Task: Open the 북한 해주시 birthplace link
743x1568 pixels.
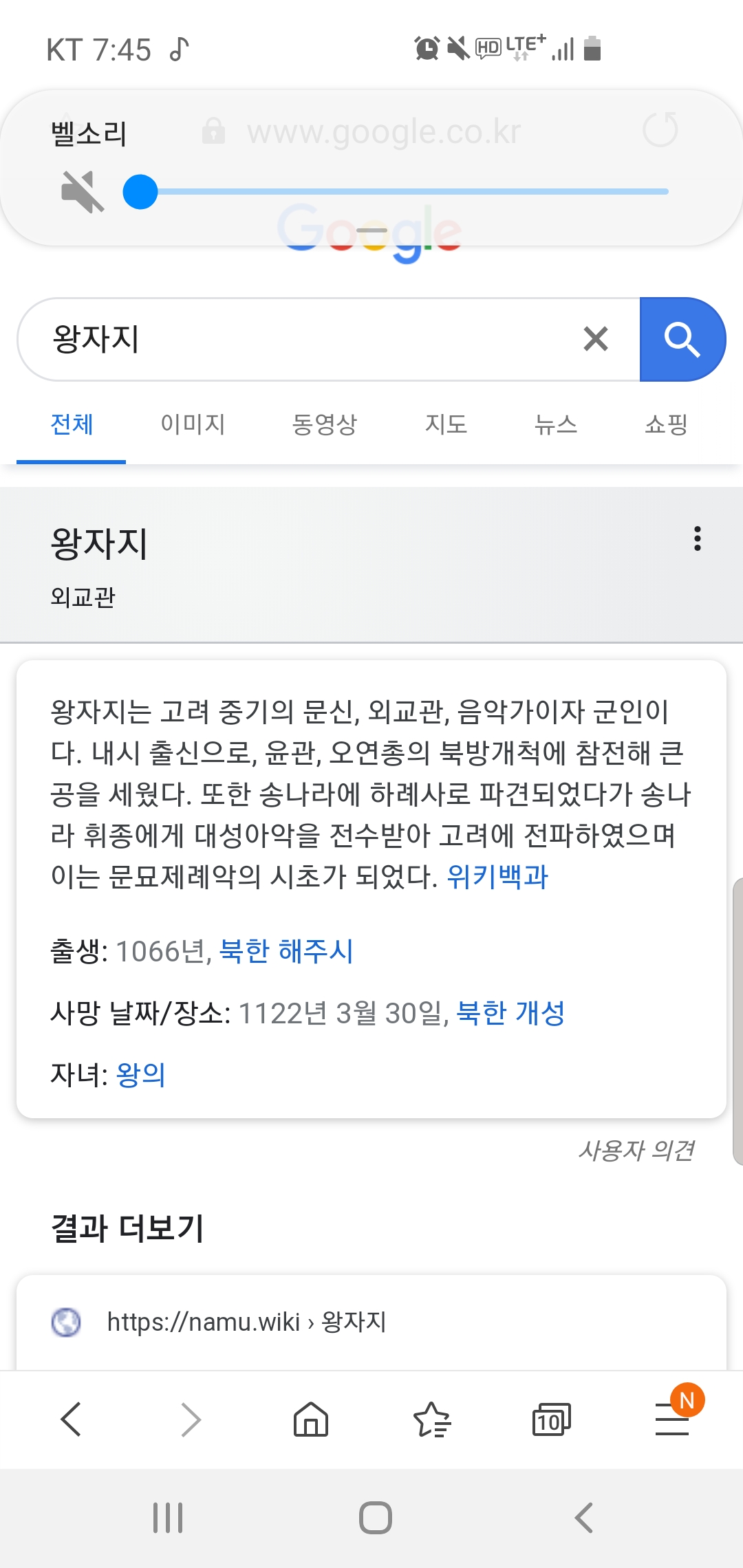Action: click(286, 951)
